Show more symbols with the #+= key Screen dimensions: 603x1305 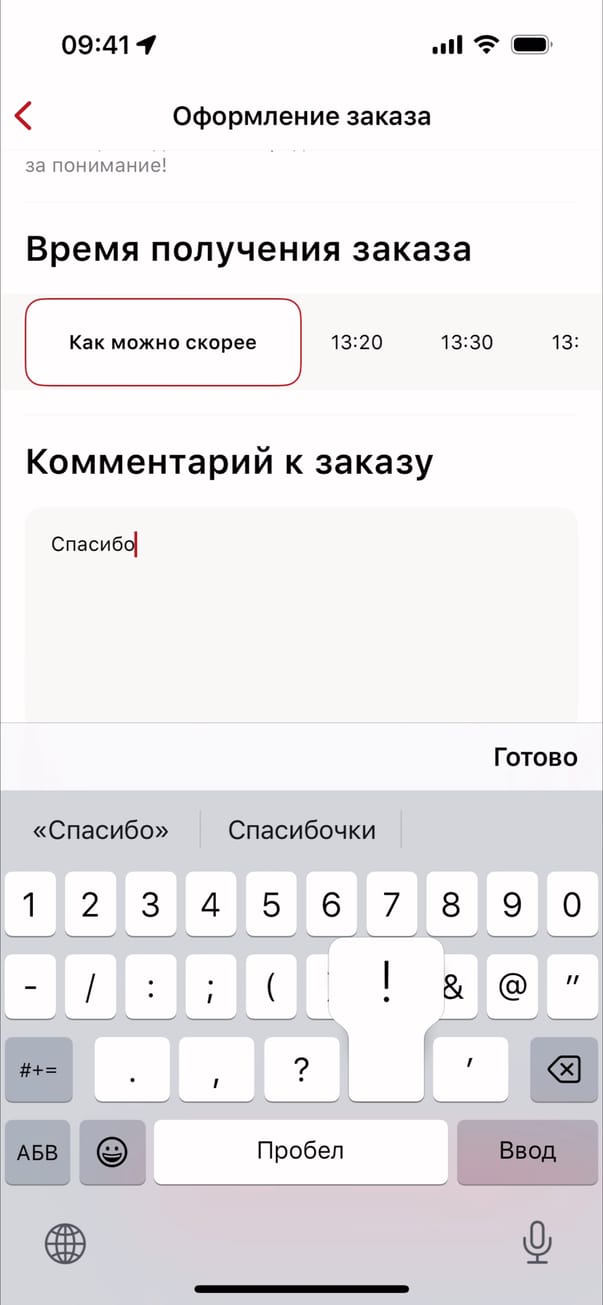point(38,1071)
